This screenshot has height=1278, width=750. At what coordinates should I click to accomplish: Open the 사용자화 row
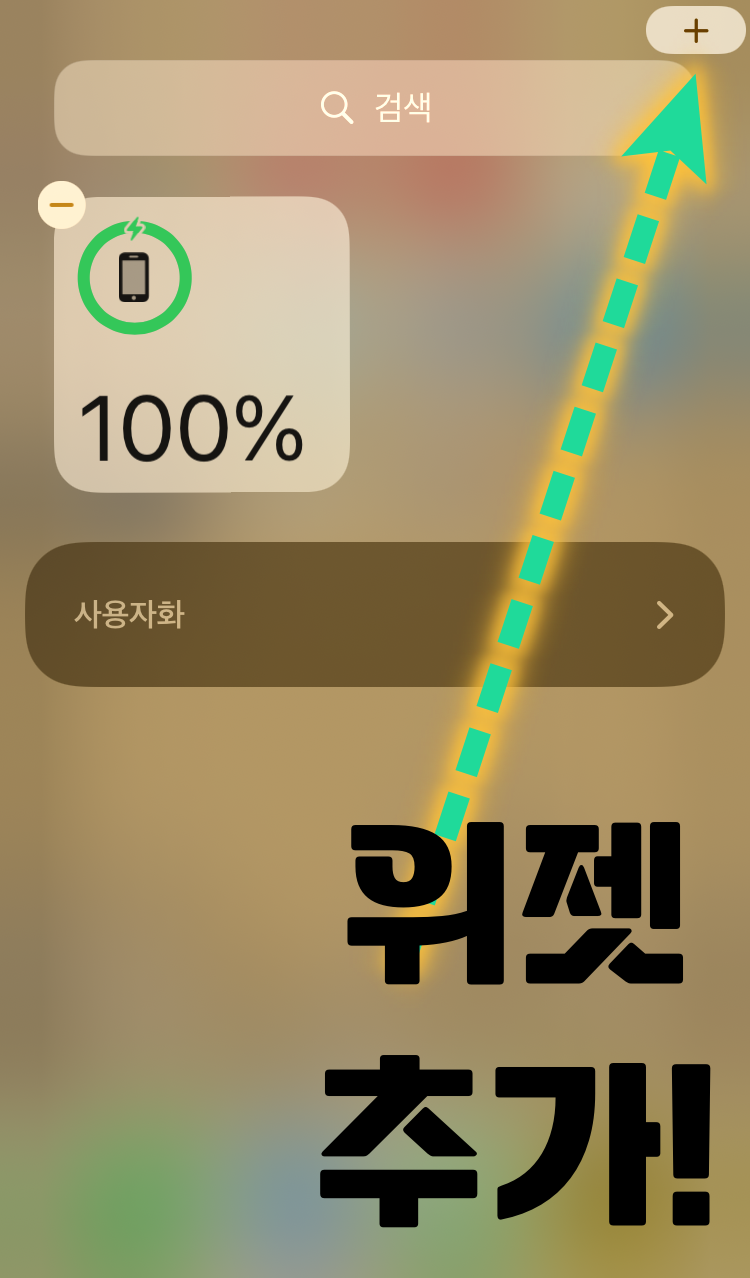(375, 614)
